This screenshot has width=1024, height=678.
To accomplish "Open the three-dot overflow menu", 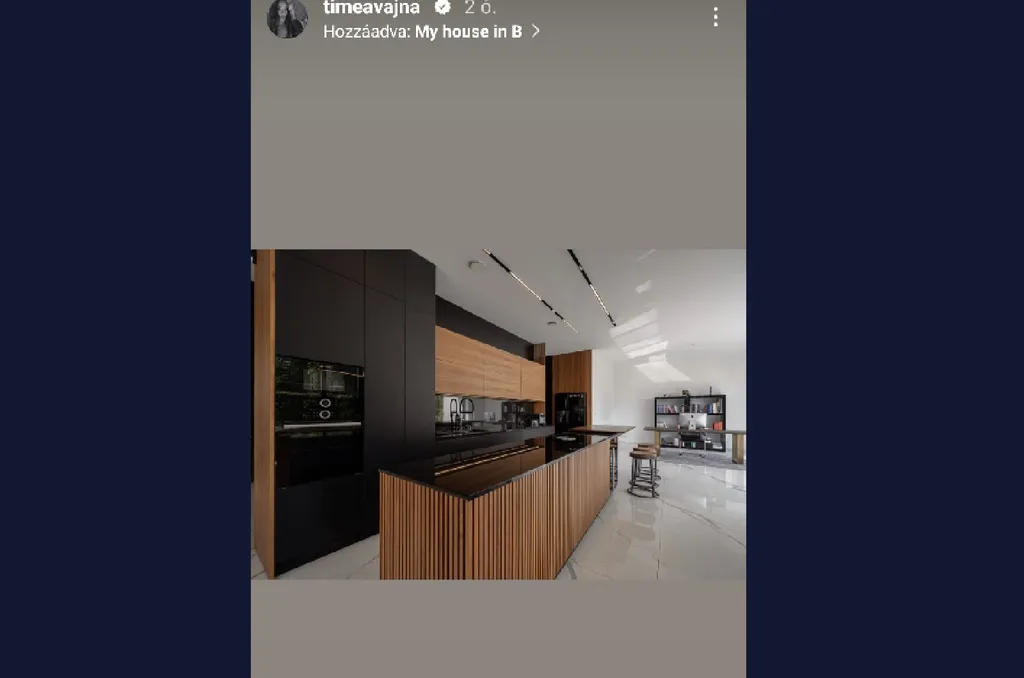I will click(715, 17).
